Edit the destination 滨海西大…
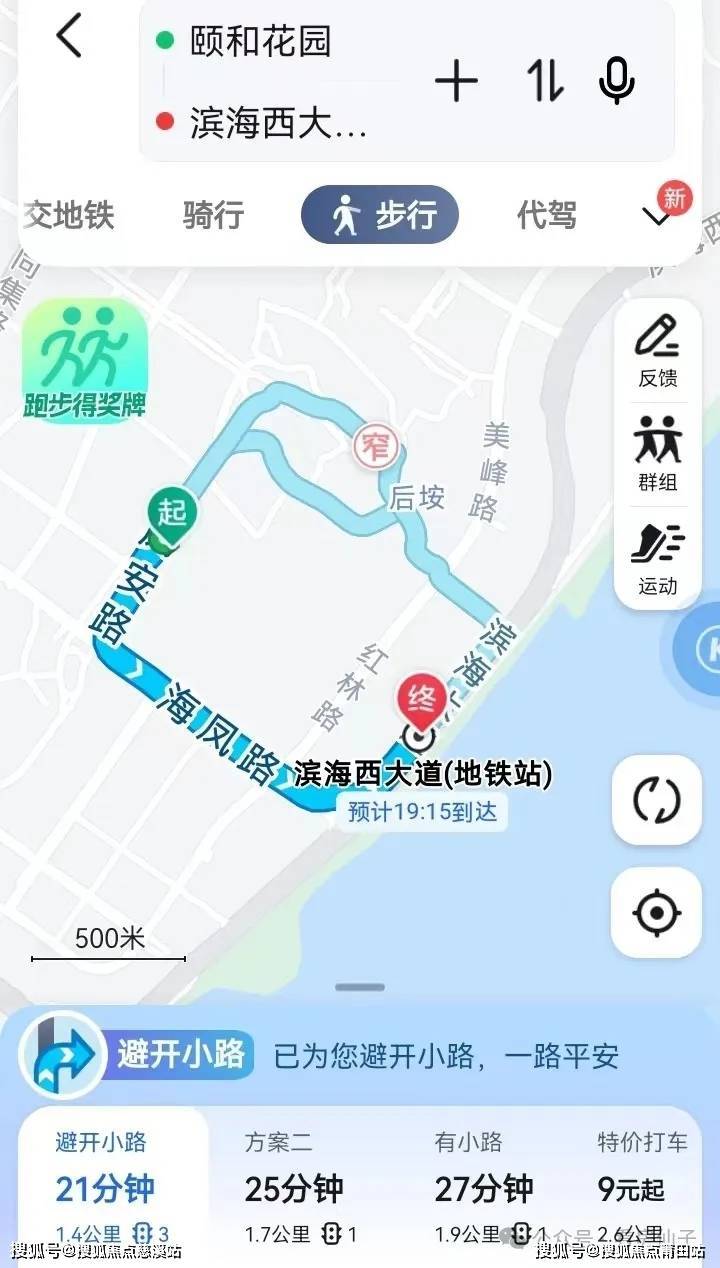The image size is (720, 1268). [278, 124]
